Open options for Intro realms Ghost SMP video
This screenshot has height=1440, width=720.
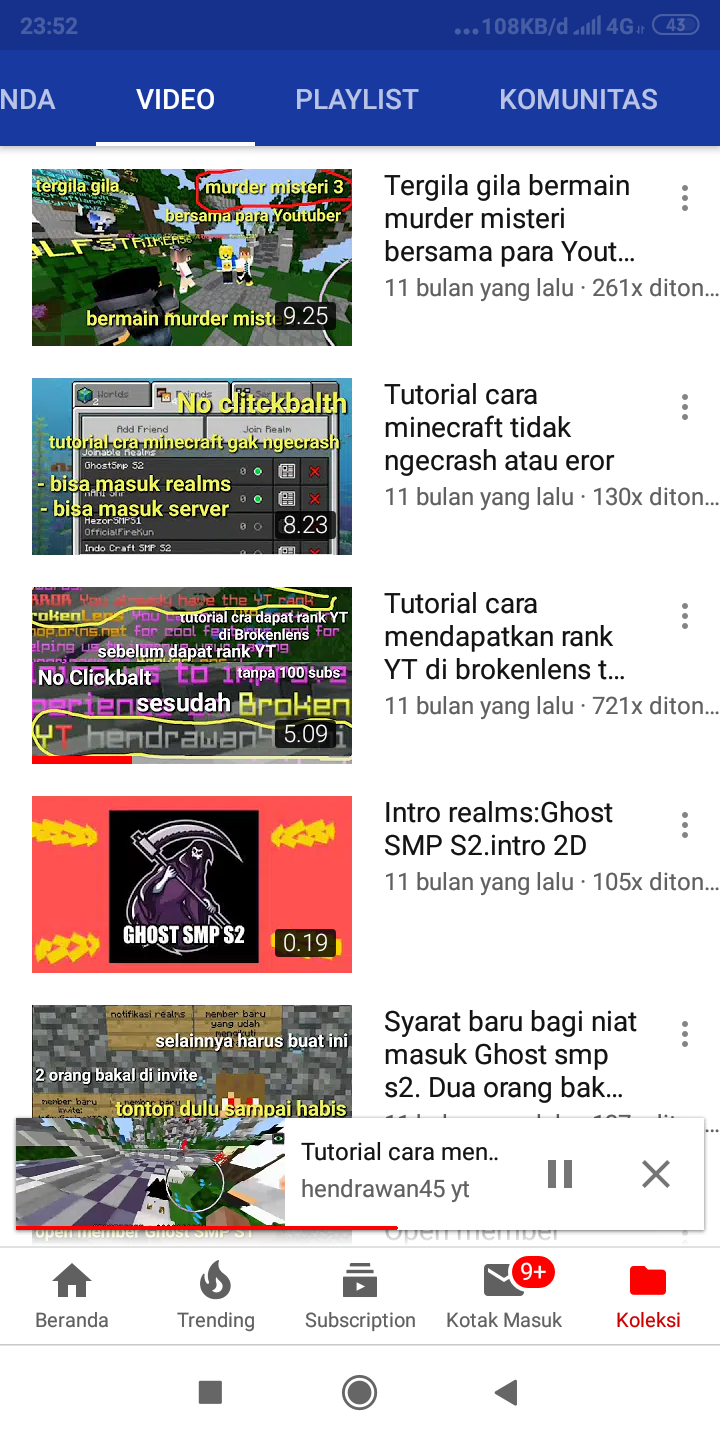click(685, 825)
